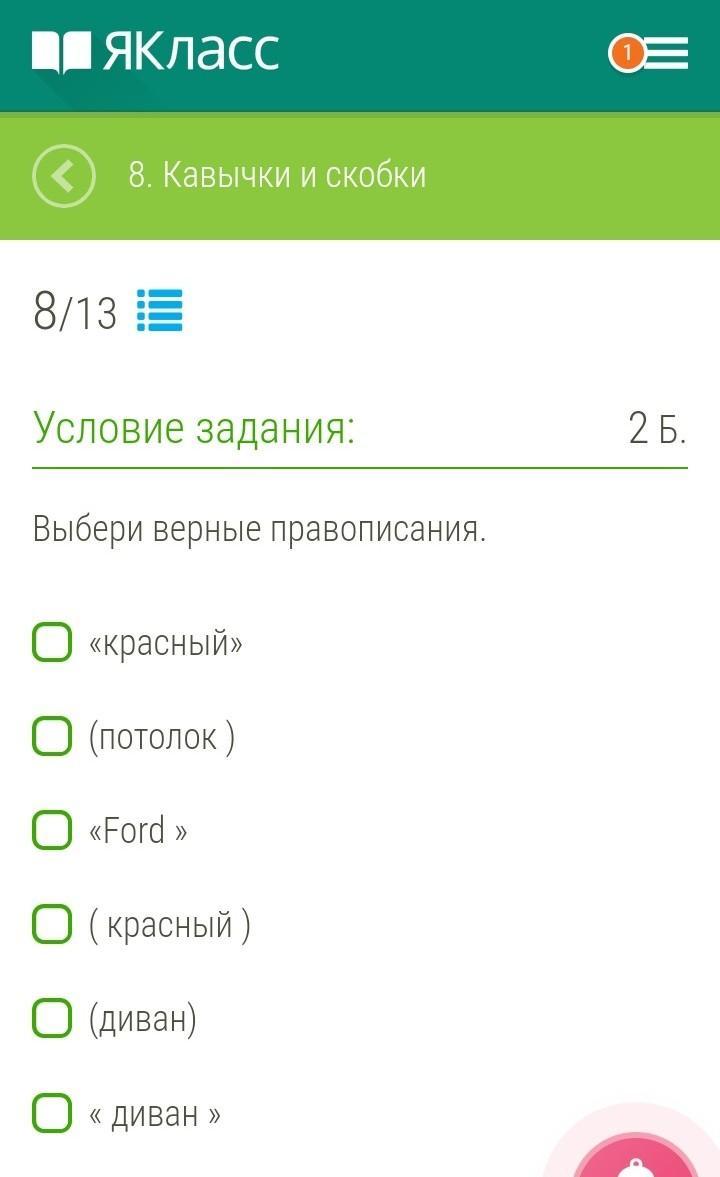Image resolution: width=720 pixels, height=1177 pixels.
Task: Check the « диван » box
Action: [53, 1112]
